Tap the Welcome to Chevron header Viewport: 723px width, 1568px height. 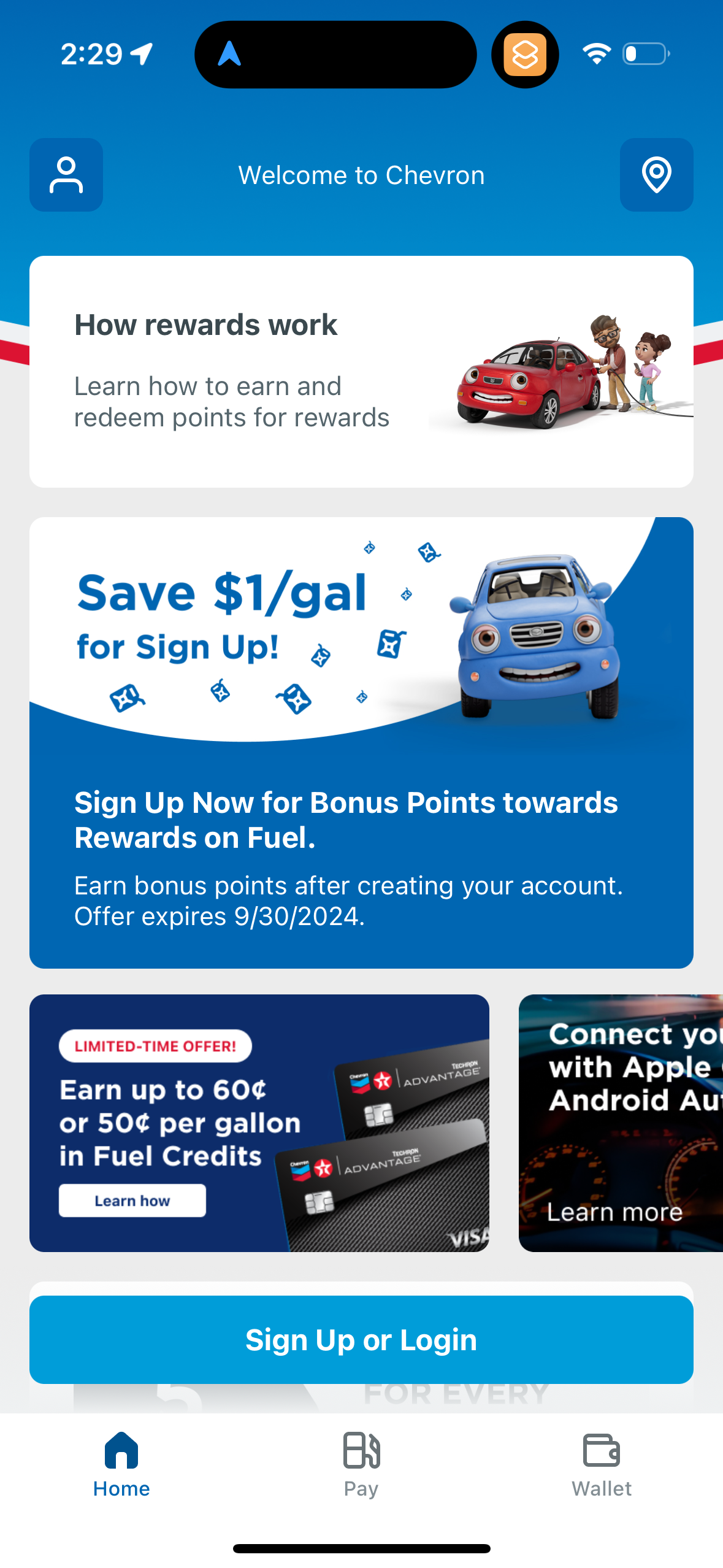click(361, 175)
